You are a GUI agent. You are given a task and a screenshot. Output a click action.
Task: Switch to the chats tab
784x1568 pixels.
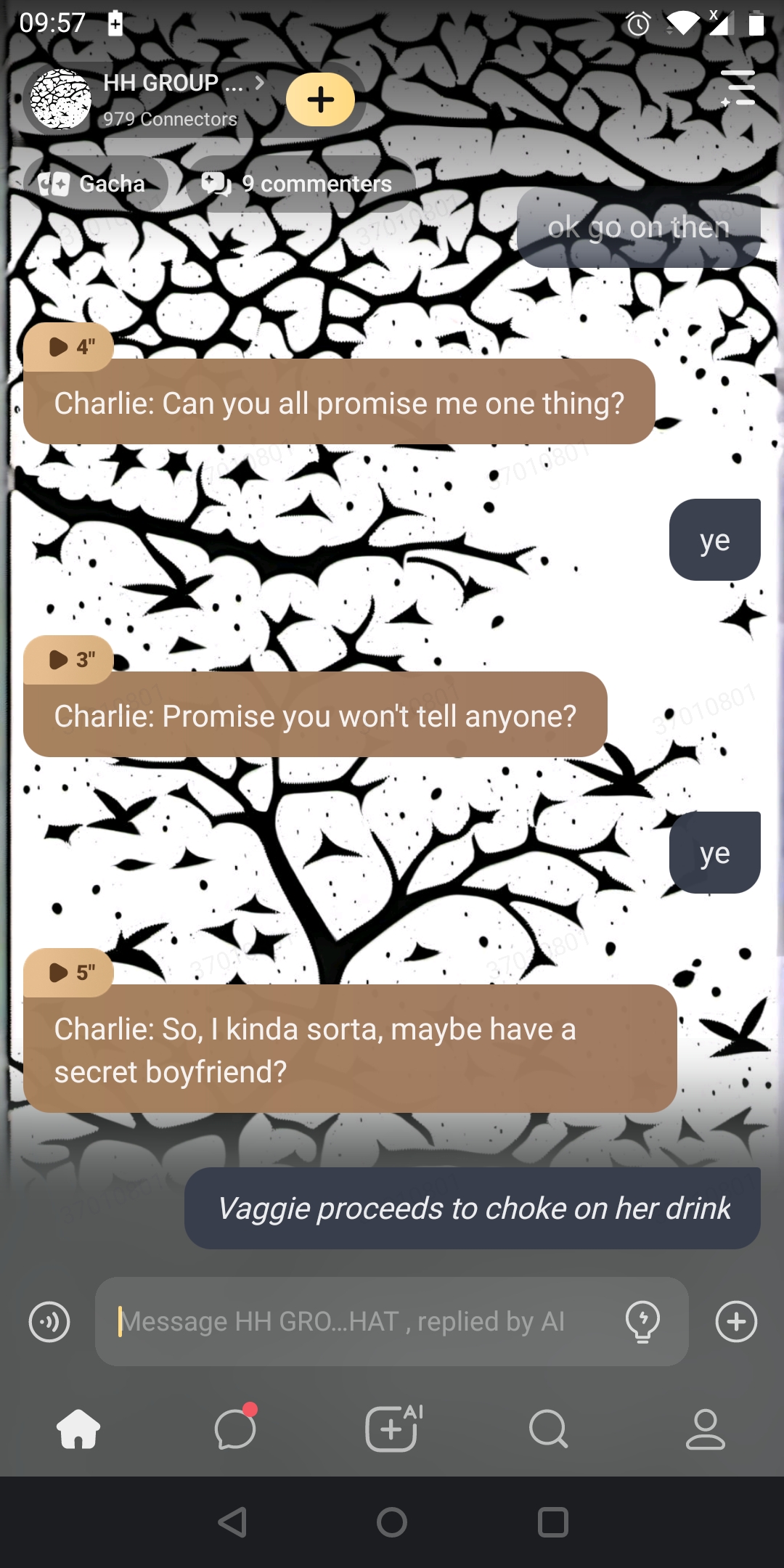[235, 1429]
